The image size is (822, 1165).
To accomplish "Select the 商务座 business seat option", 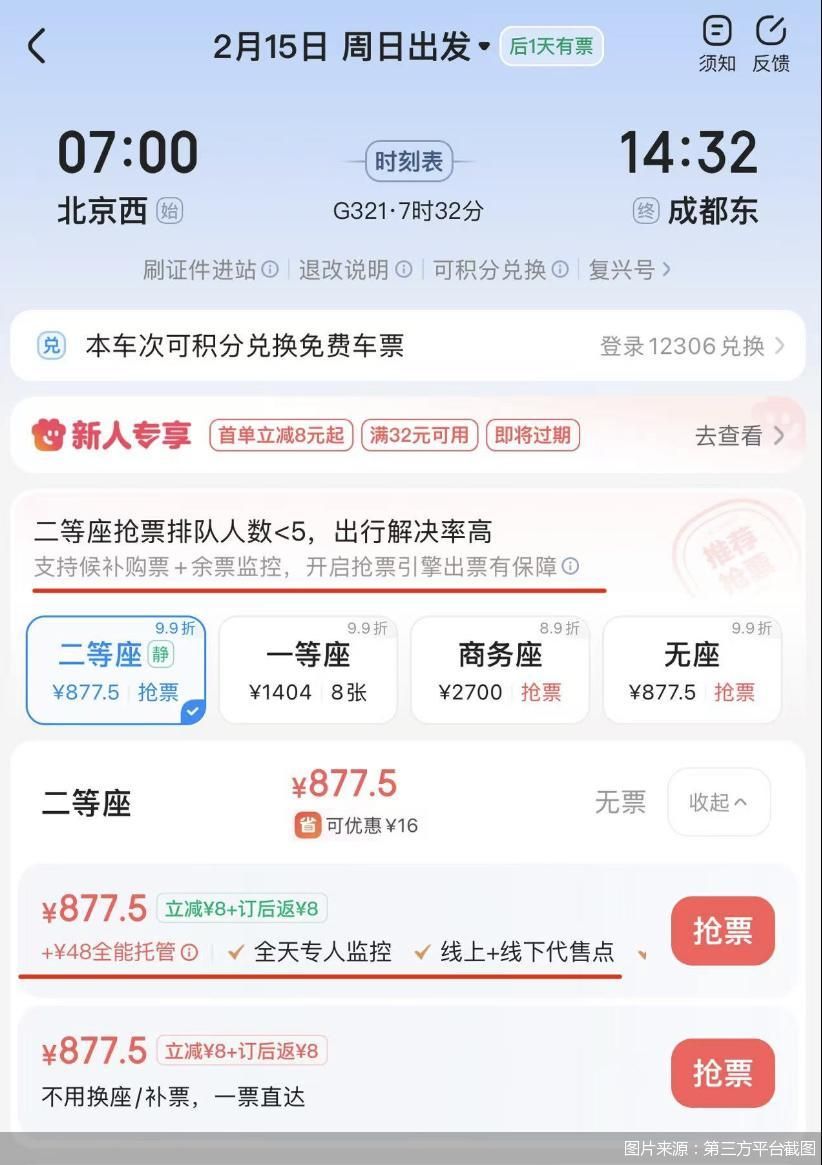I will (x=500, y=668).
